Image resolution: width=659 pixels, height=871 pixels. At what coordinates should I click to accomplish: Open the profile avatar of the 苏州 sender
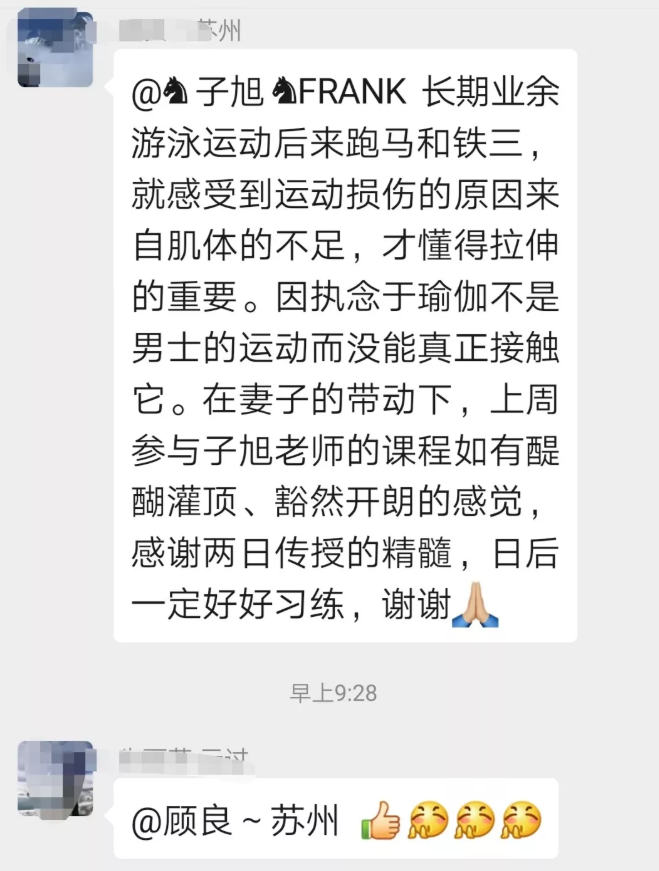pos(56,47)
